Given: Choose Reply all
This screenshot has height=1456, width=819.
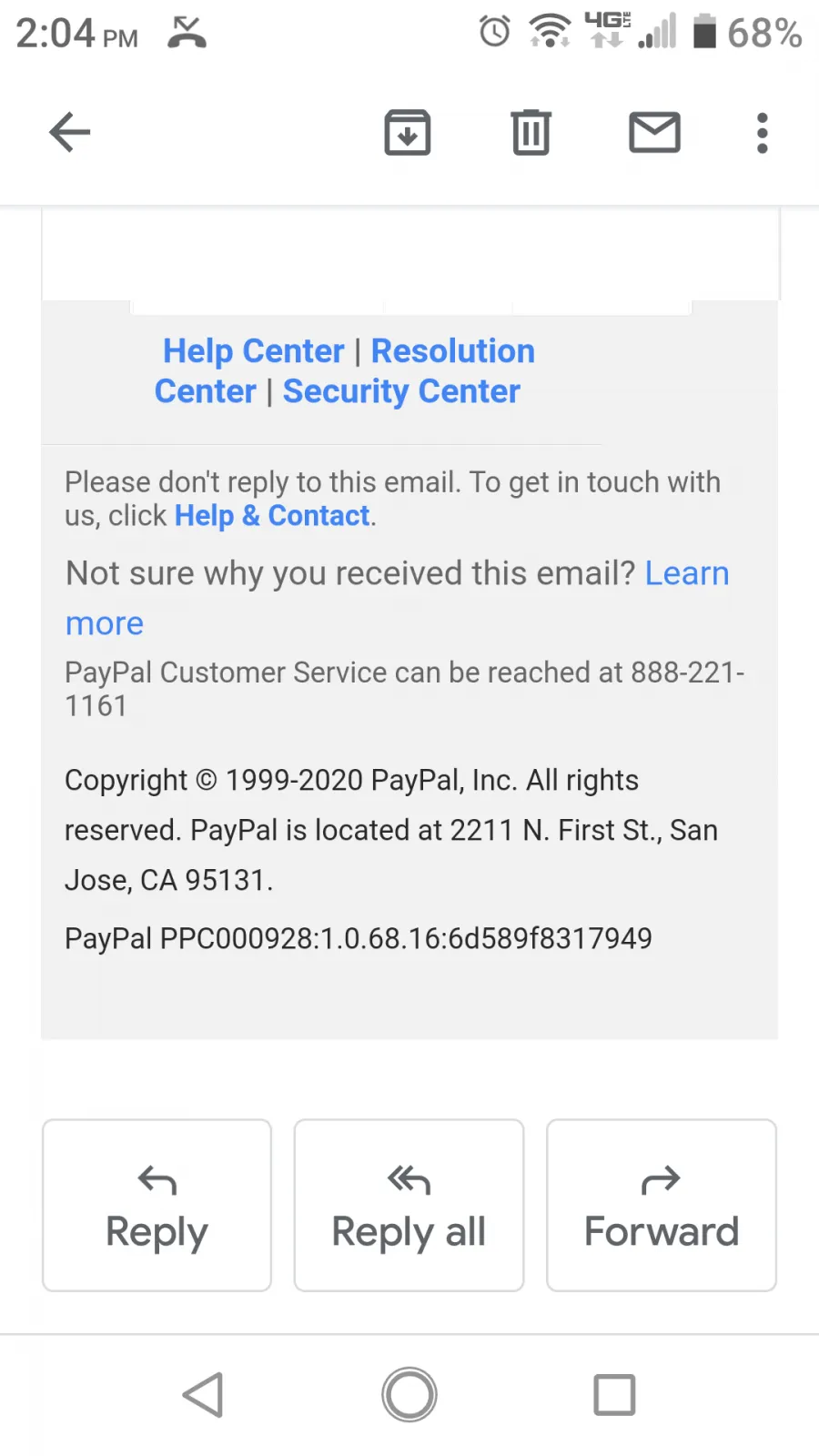Looking at the screenshot, I should point(409,1205).
